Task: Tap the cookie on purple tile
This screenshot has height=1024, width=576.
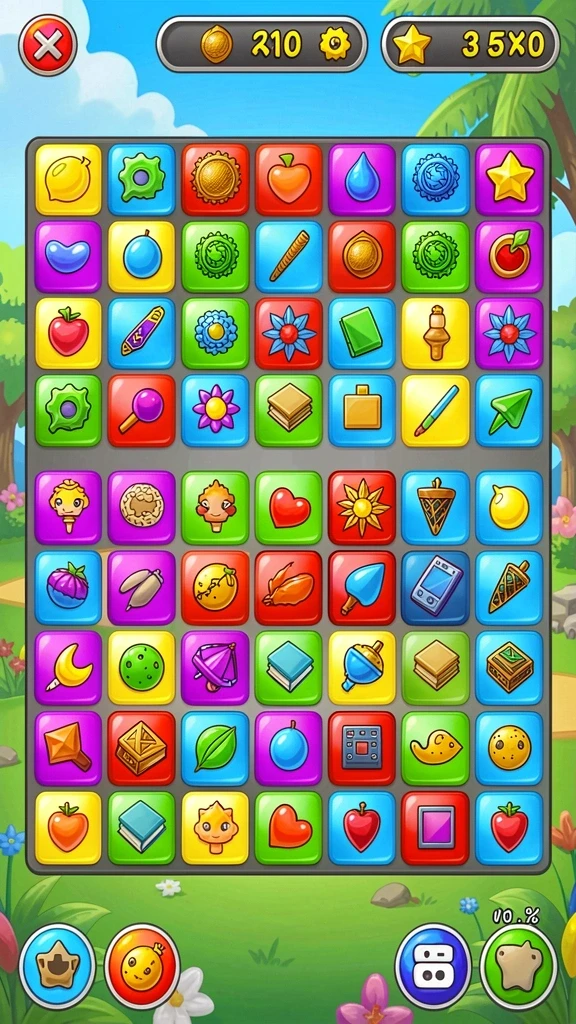Action: tap(142, 507)
